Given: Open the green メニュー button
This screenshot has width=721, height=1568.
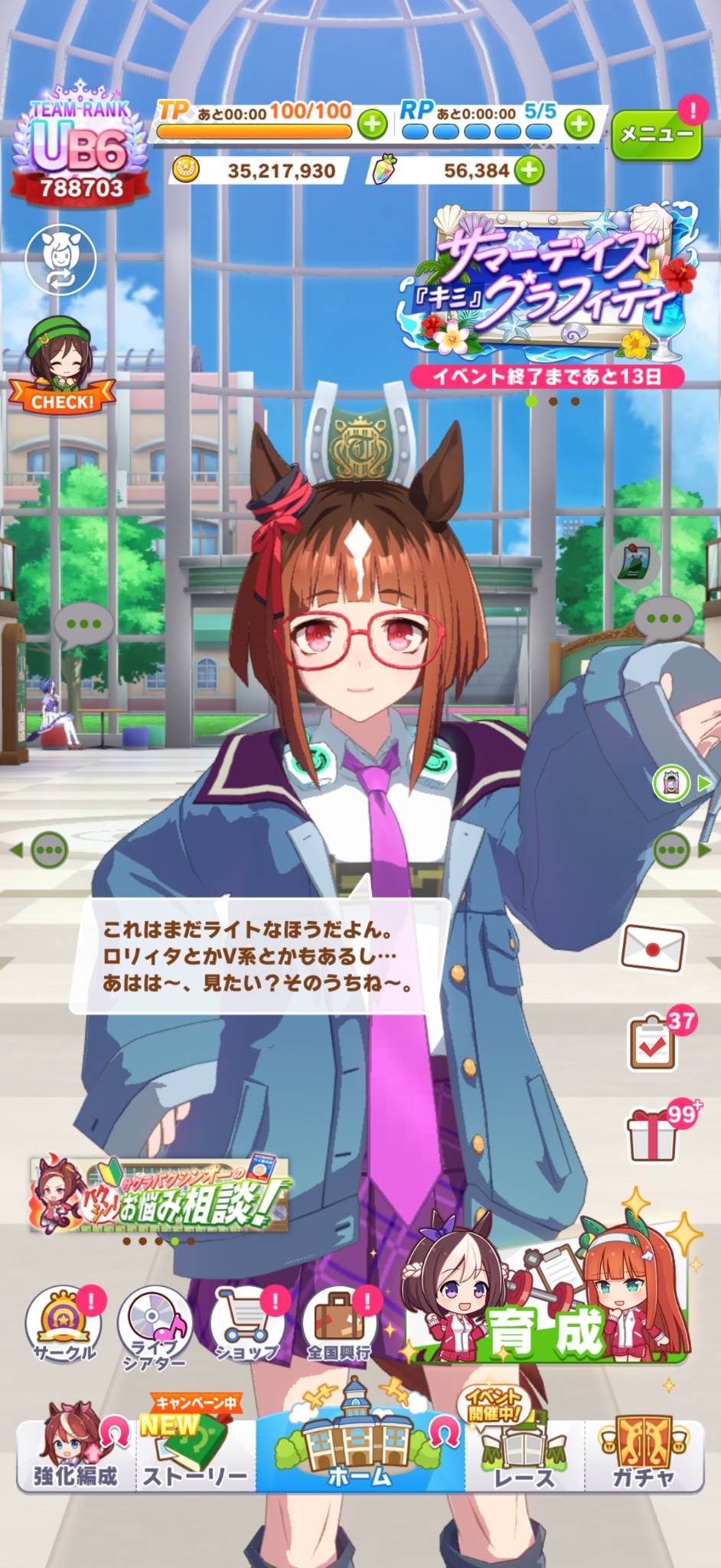Looking at the screenshot, I should (x=657, y=134).
